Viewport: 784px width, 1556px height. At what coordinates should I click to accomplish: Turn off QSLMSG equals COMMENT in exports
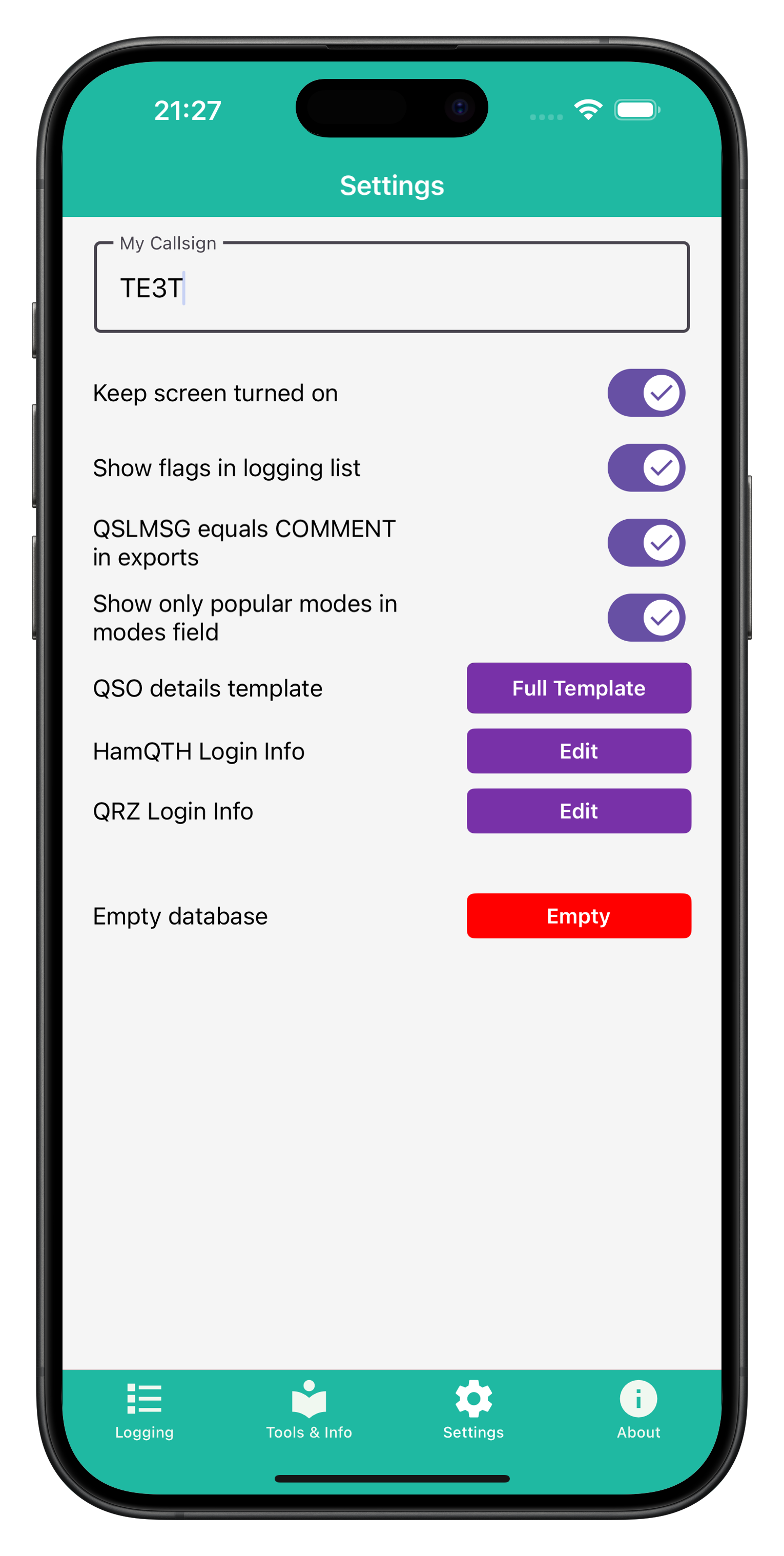pos(646,542)
